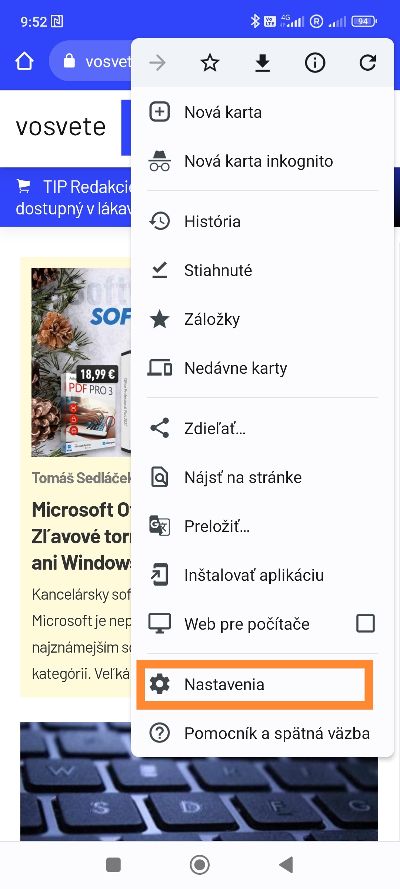The height and width of the screenshot is (889, 400).
Task: Open Nedávne karty
Action: point(262,368)
